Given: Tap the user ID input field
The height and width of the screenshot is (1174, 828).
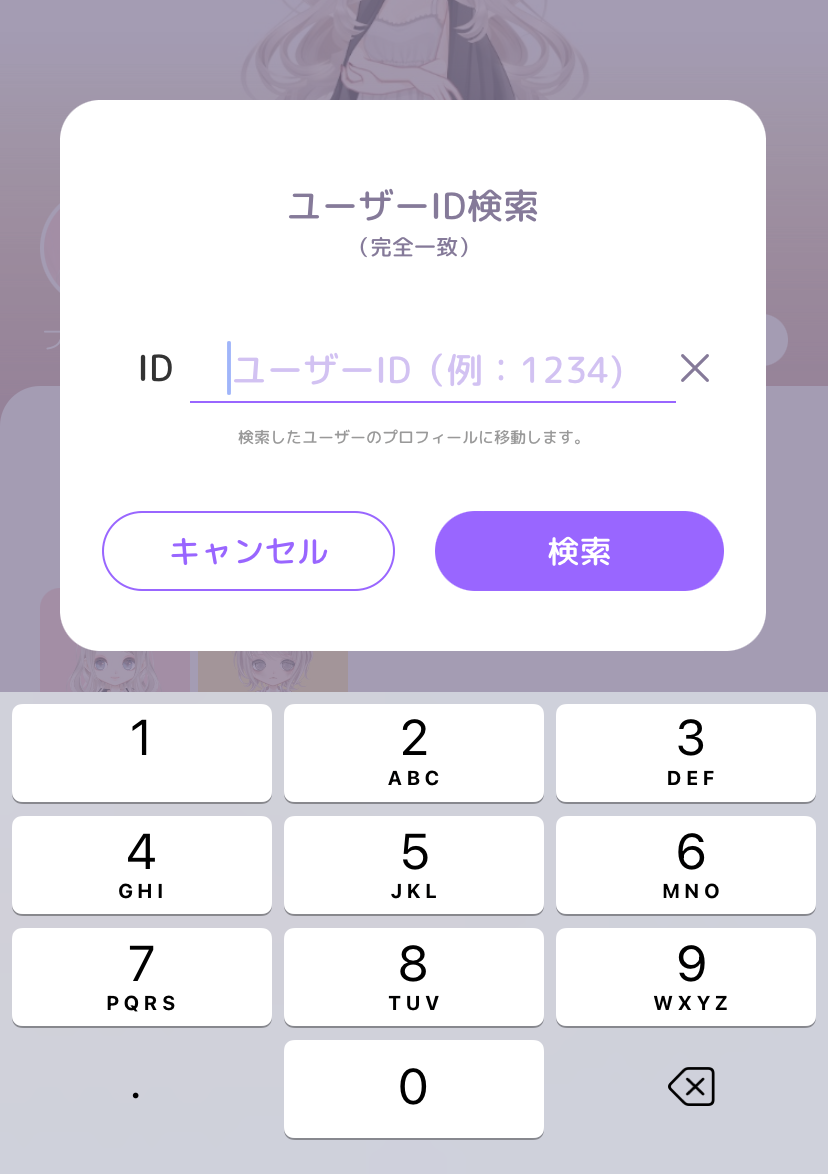Looking at the screenshot, I should [x=432, y=370].
